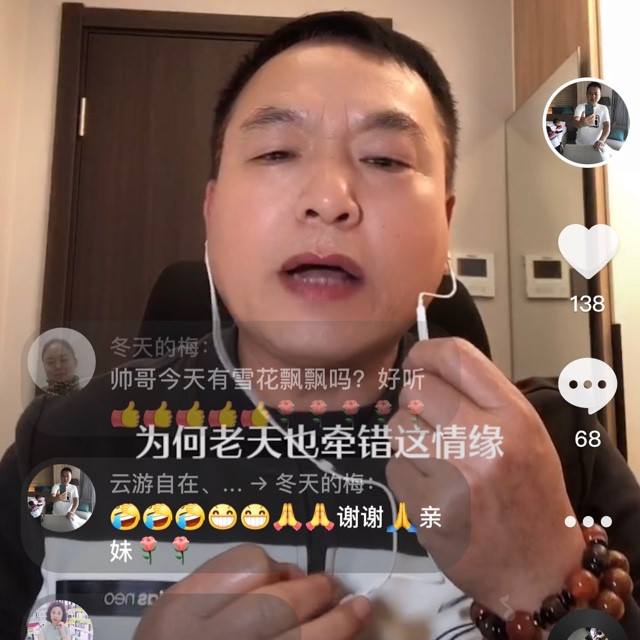
Task: Open the comments bubble
Action: [588, 385]
